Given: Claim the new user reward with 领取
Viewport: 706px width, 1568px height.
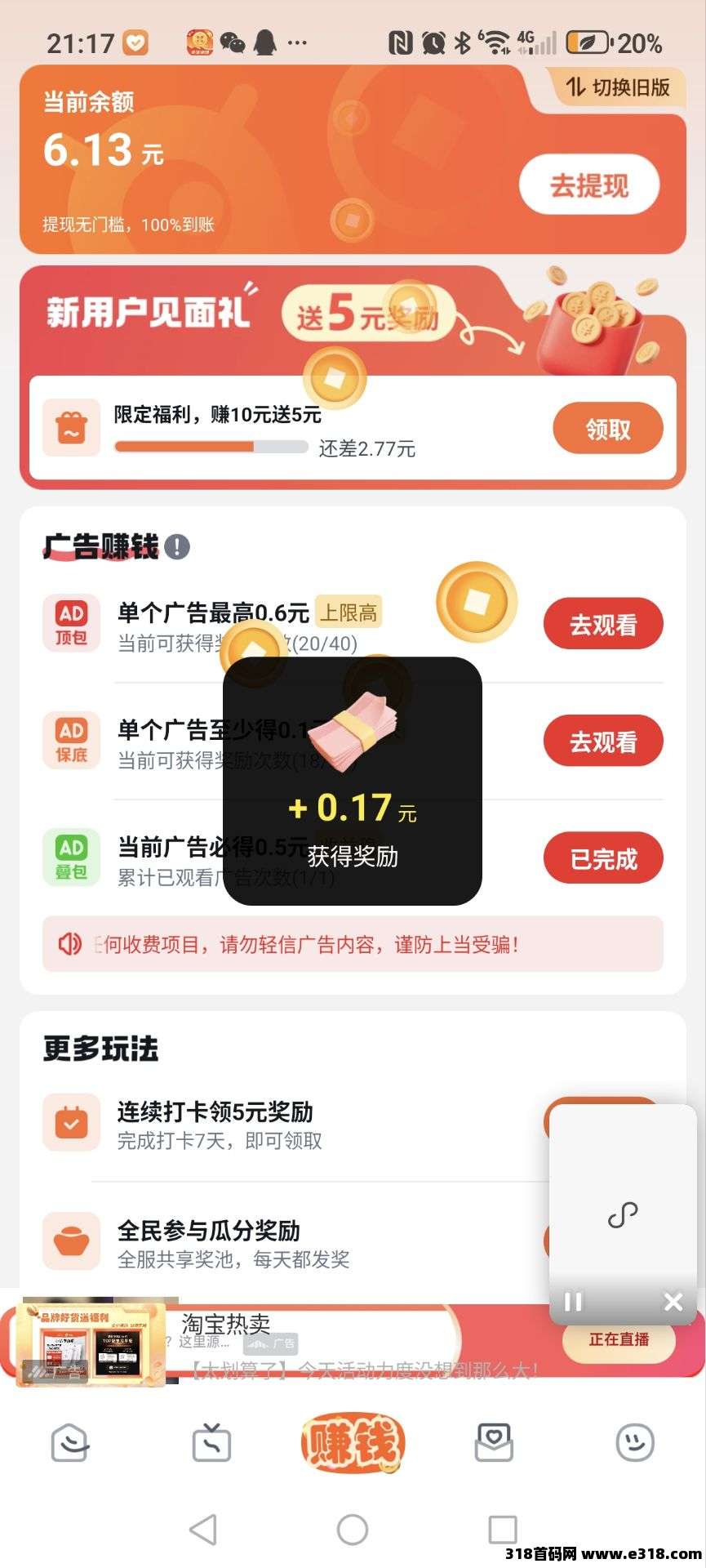Looking at the screenshot, I should pos(607,428).
